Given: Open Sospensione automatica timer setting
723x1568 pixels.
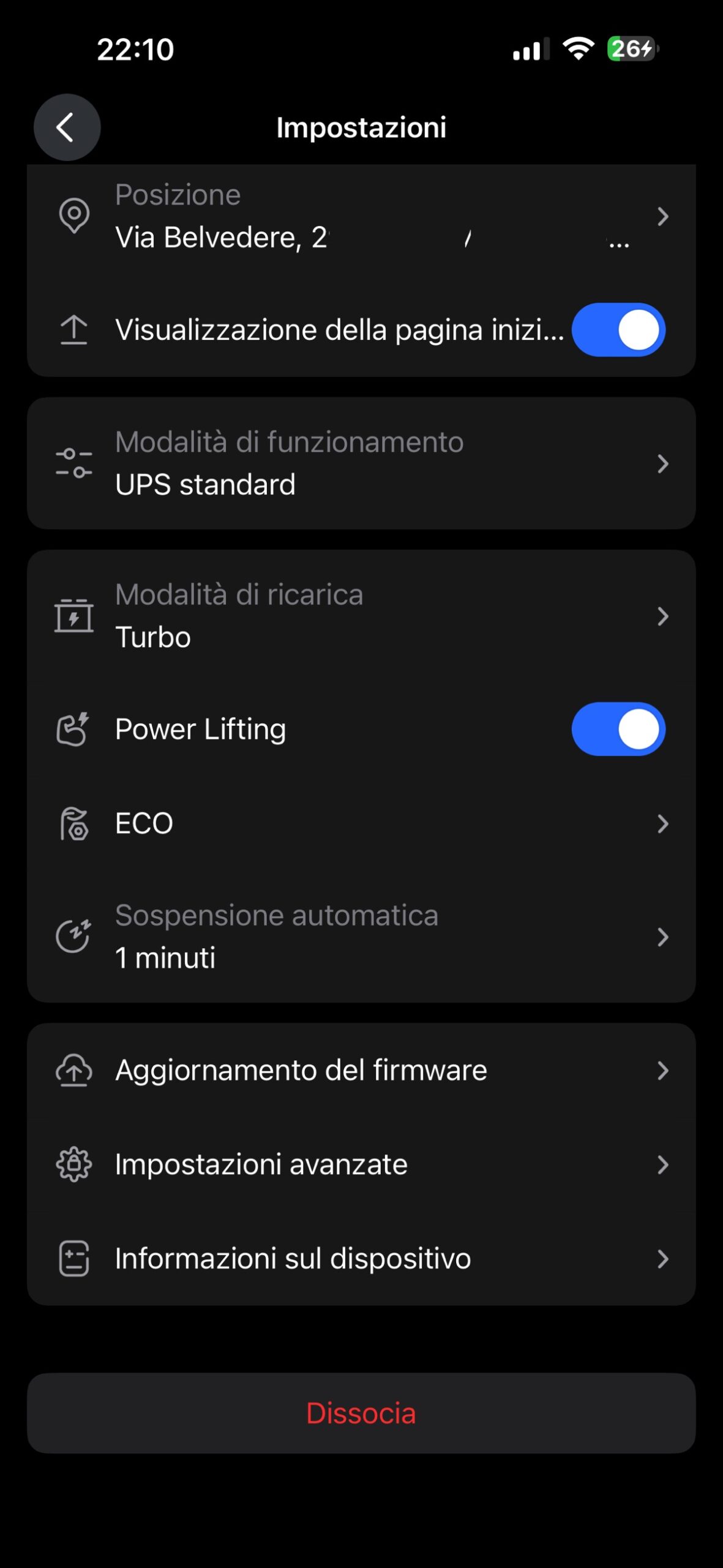Looking at the screenshot, I should 361,937.
